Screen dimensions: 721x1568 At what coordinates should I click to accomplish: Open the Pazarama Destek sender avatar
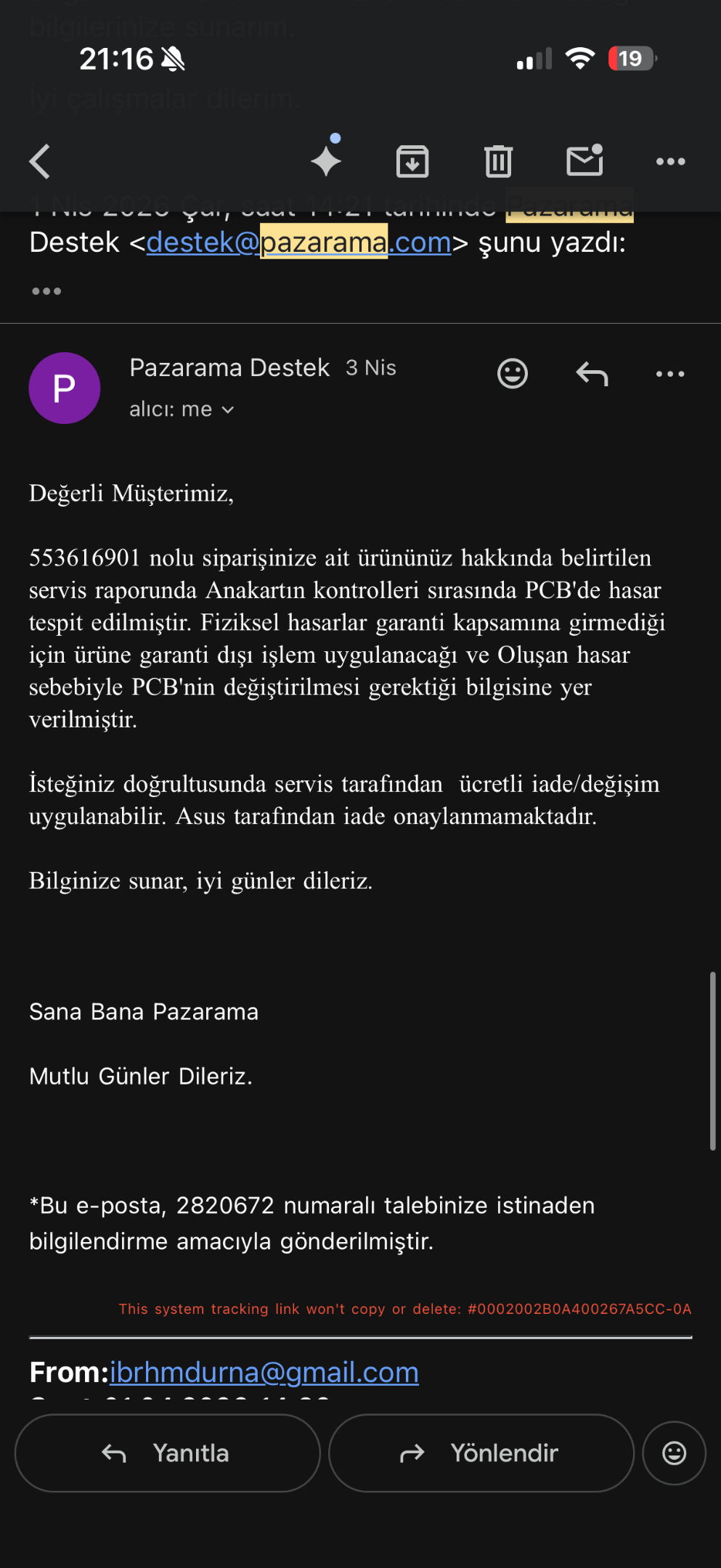coord(65,388)
